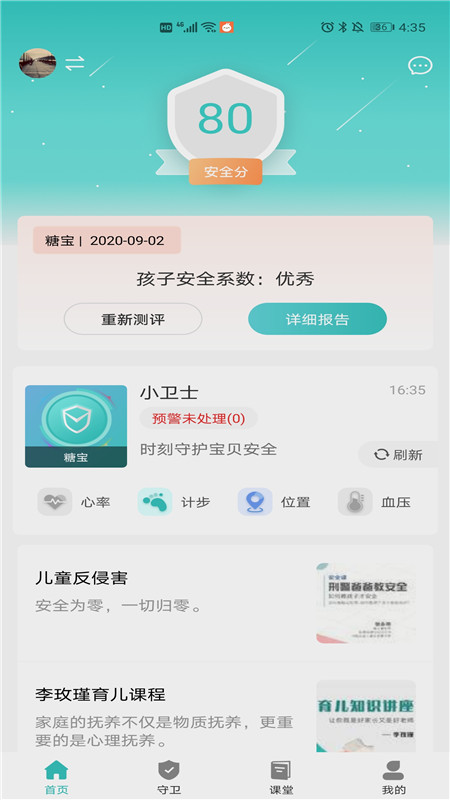
Task: Switch to the 守卫 tab
Action: [169, 777]
